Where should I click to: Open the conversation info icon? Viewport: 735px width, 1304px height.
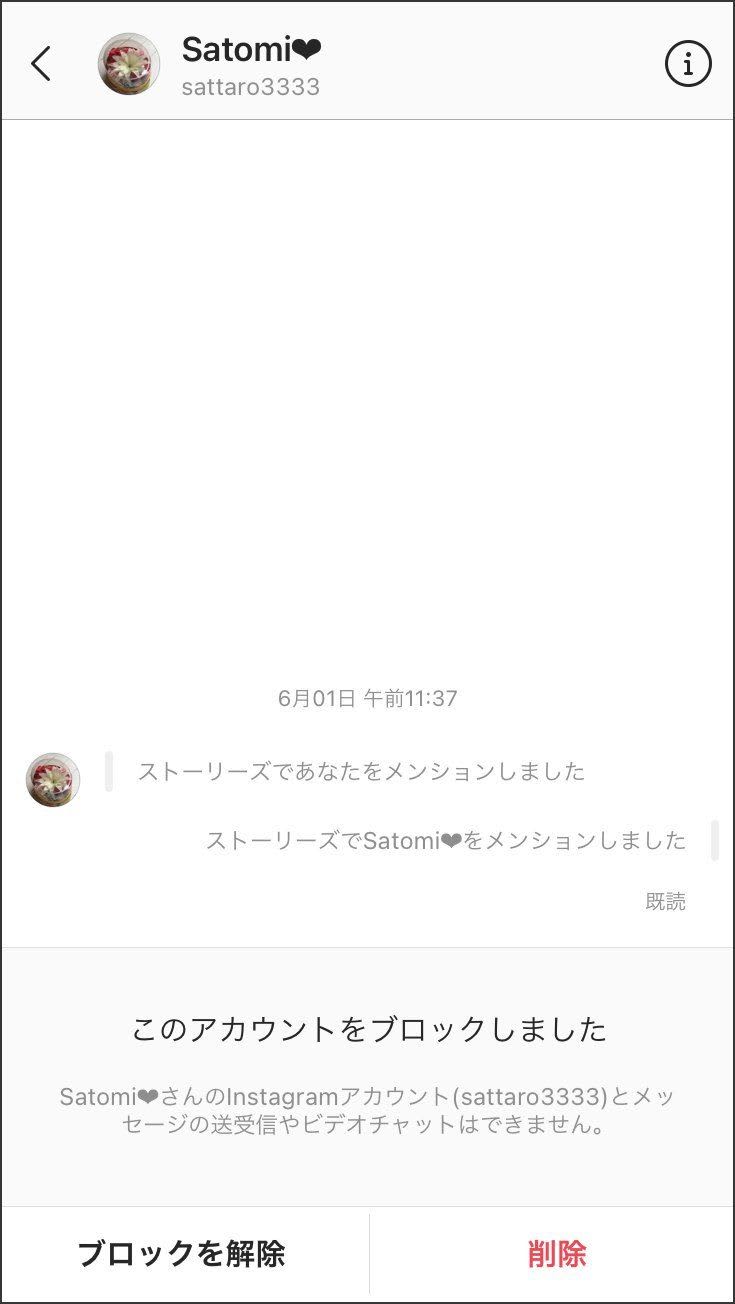point(688,64)
